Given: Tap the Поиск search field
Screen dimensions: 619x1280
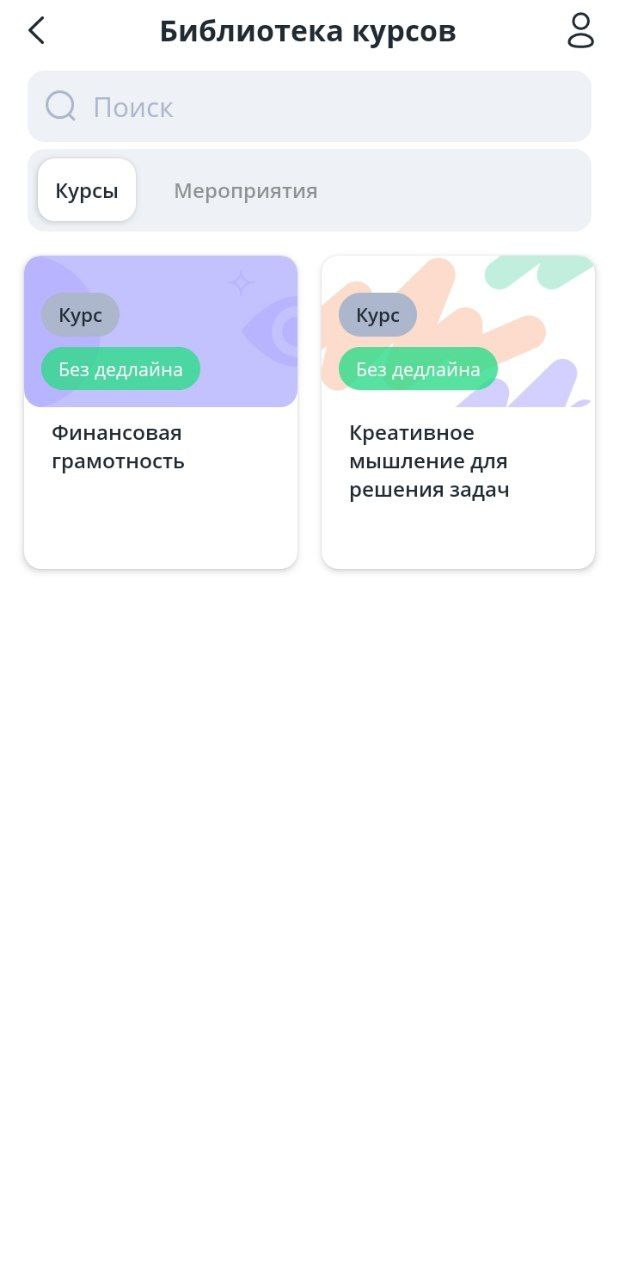Looking at the screenshot, I should click(x=309, y=107).
